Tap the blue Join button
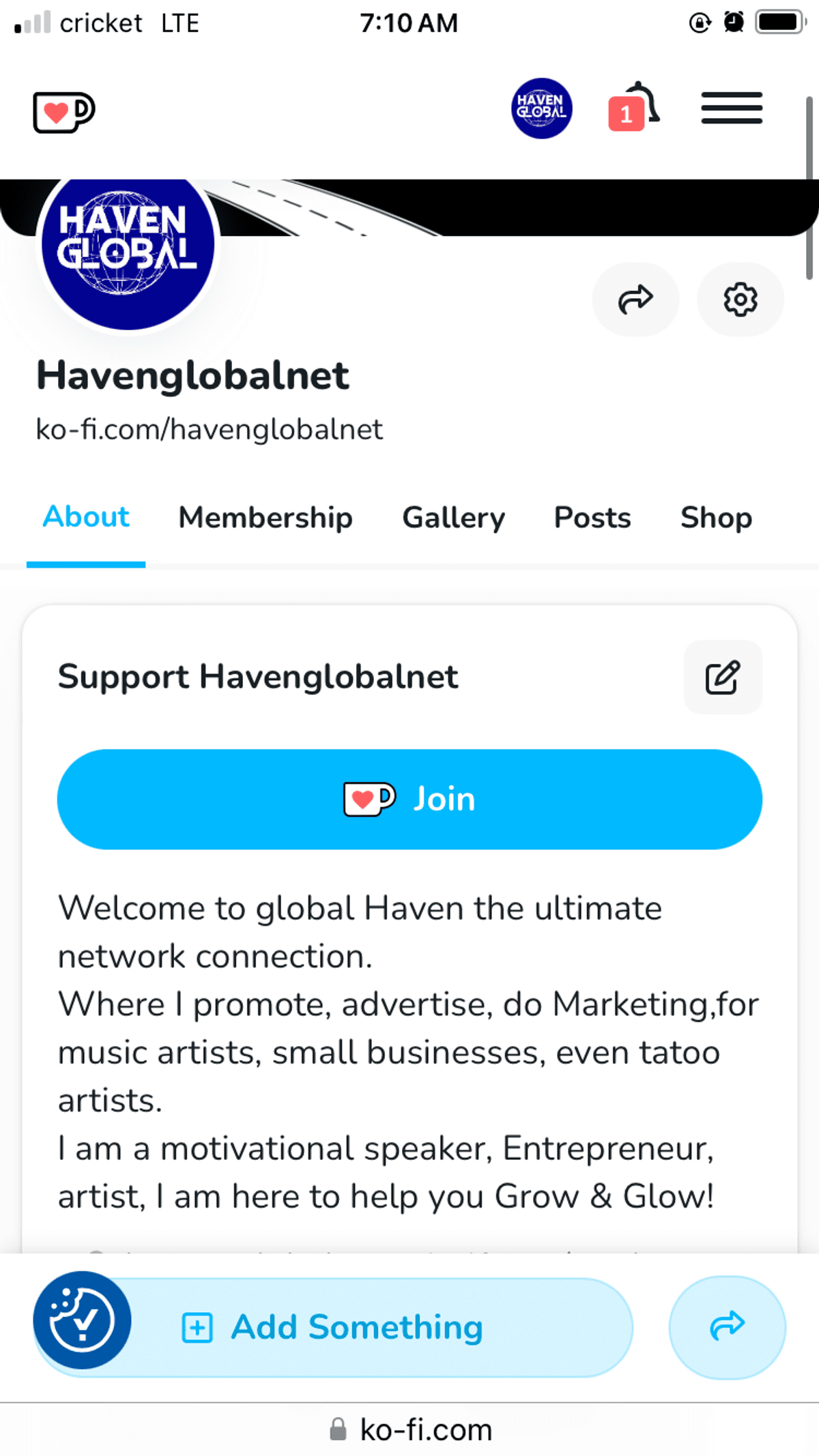The image size is (819, 1456). pos(409,799)
